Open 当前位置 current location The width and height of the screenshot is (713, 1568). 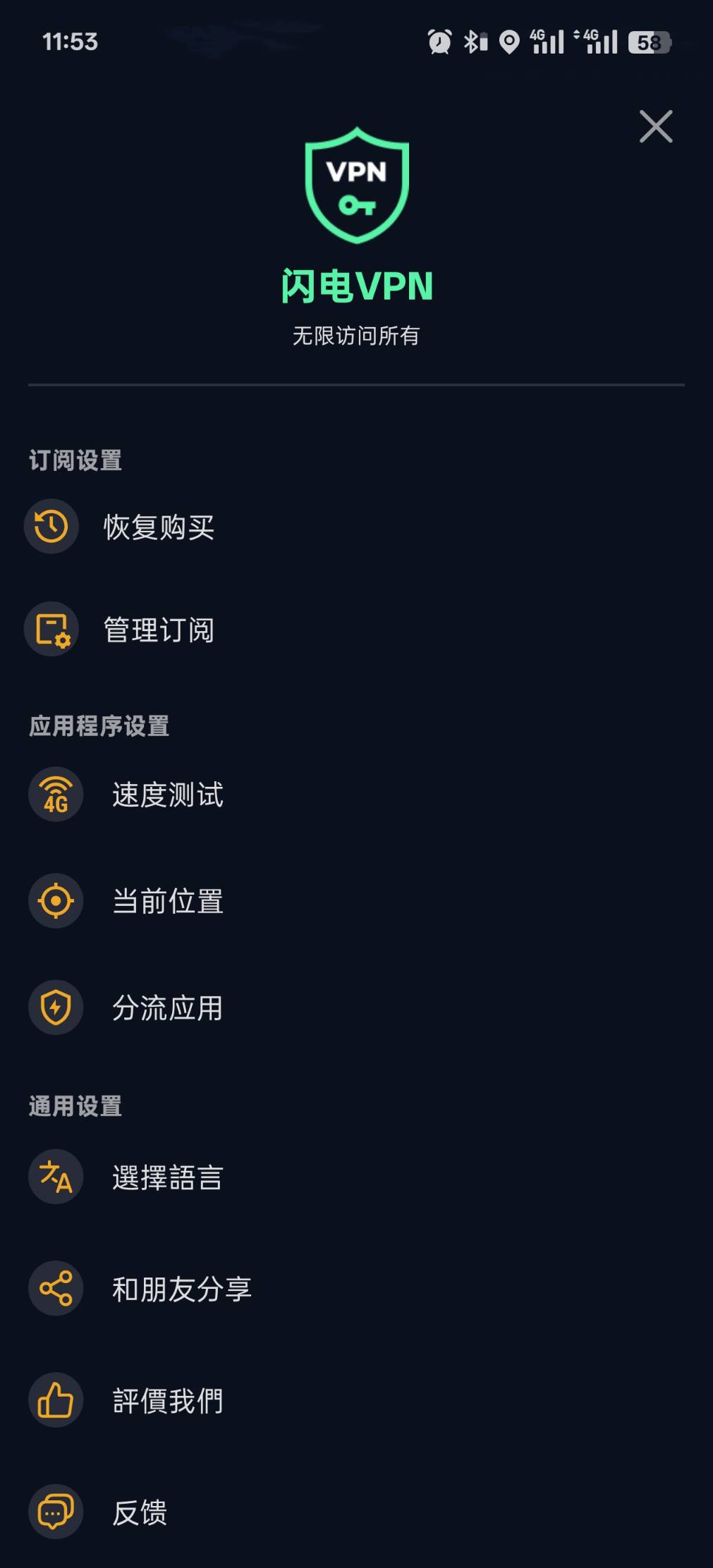point(356,901)
